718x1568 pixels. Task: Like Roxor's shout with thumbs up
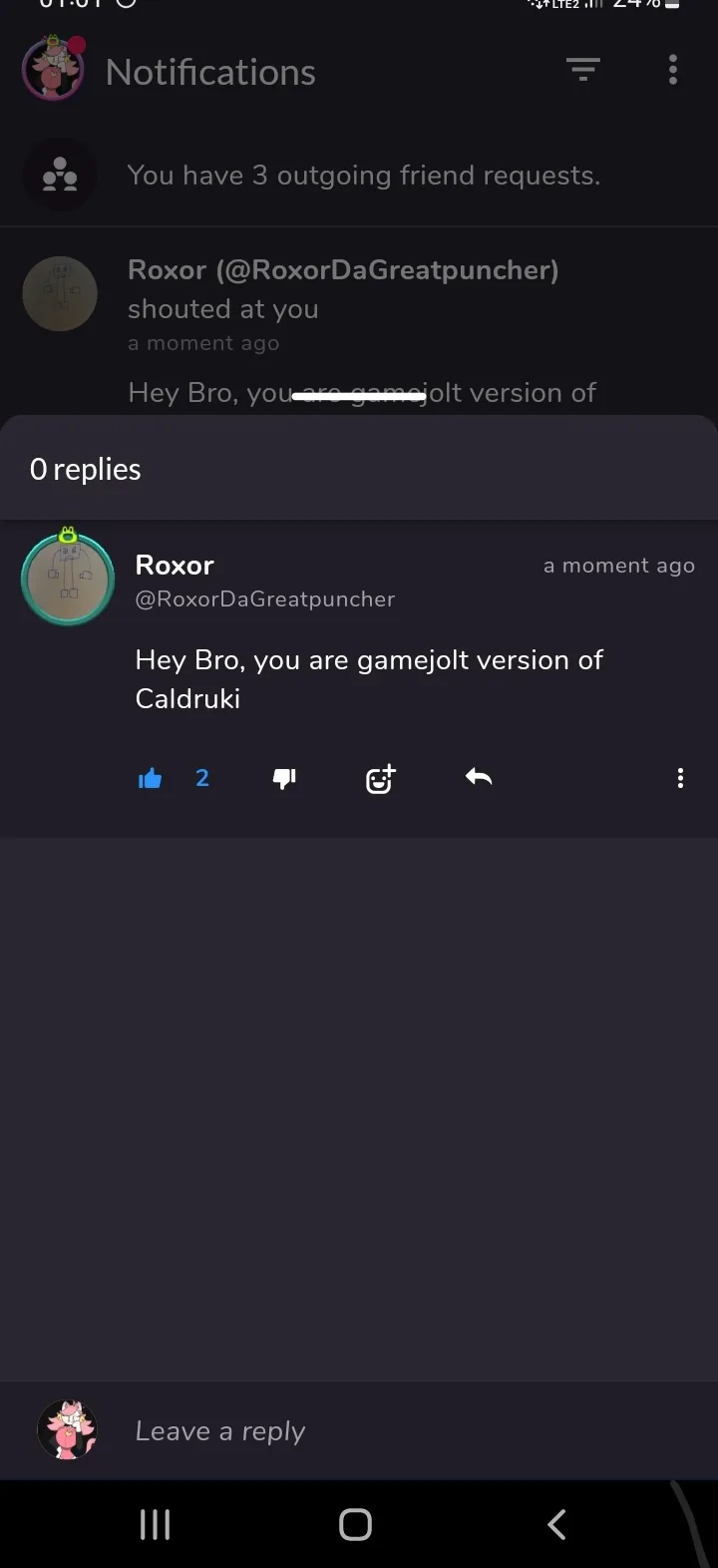click(151, 778)
